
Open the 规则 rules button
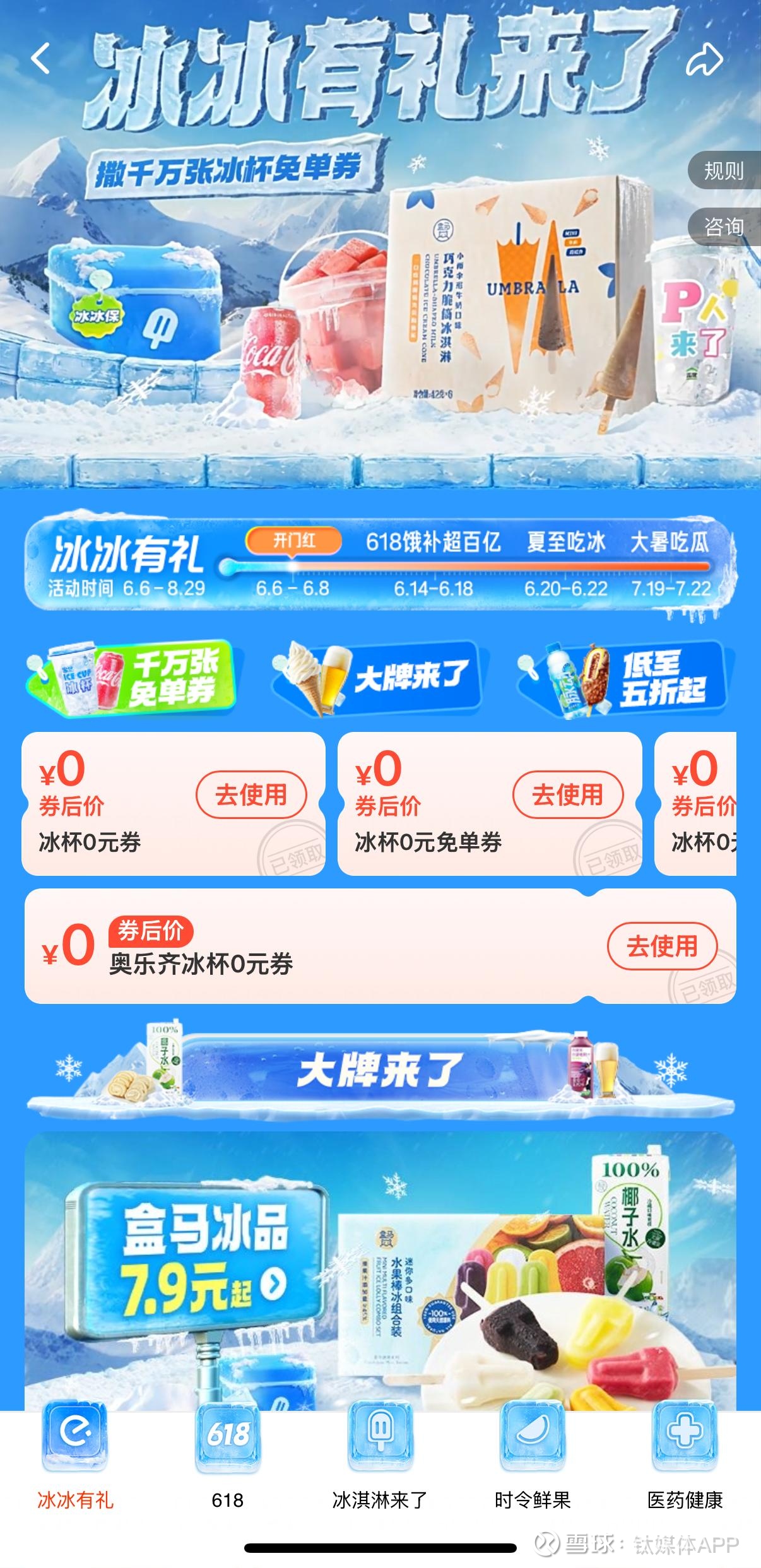(723, 170)
